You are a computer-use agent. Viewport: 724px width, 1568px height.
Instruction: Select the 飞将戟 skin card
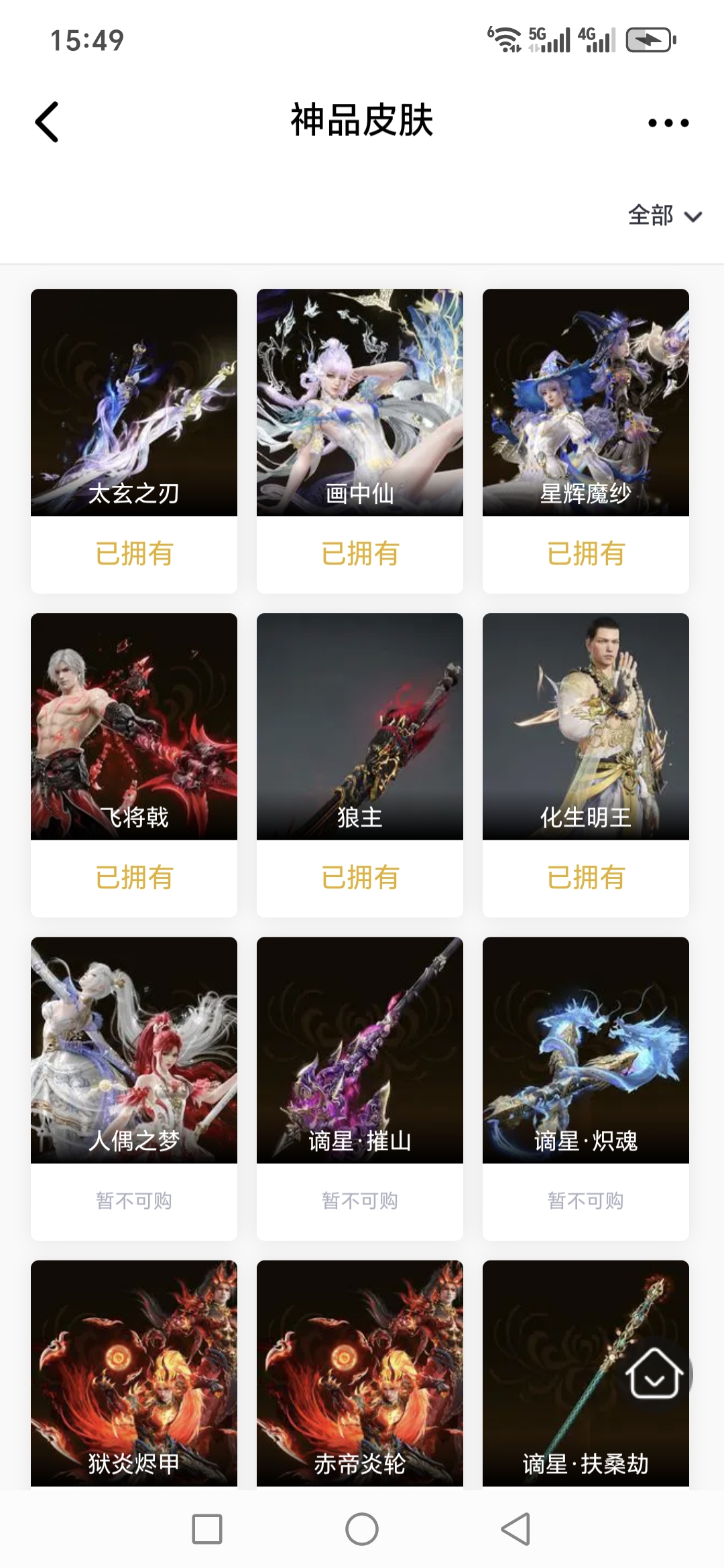coord(134,726)
